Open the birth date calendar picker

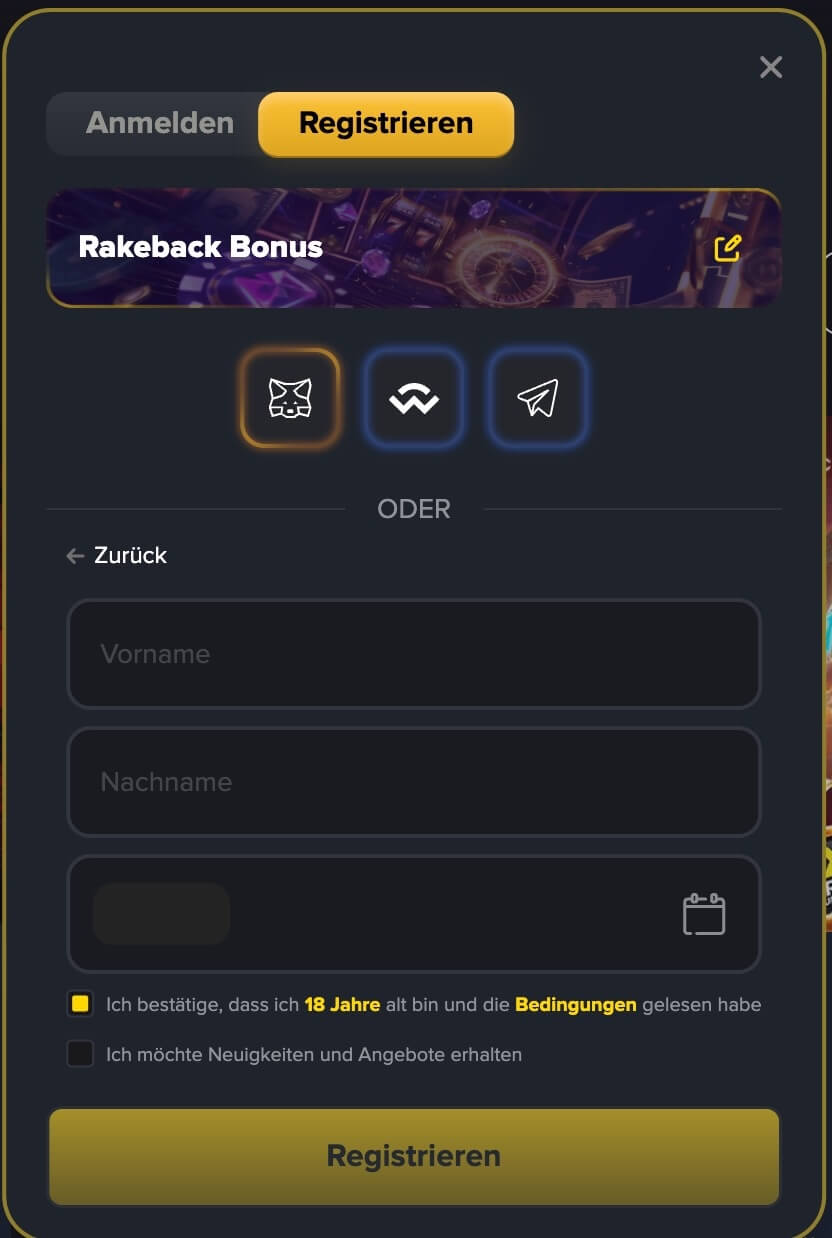704,914
